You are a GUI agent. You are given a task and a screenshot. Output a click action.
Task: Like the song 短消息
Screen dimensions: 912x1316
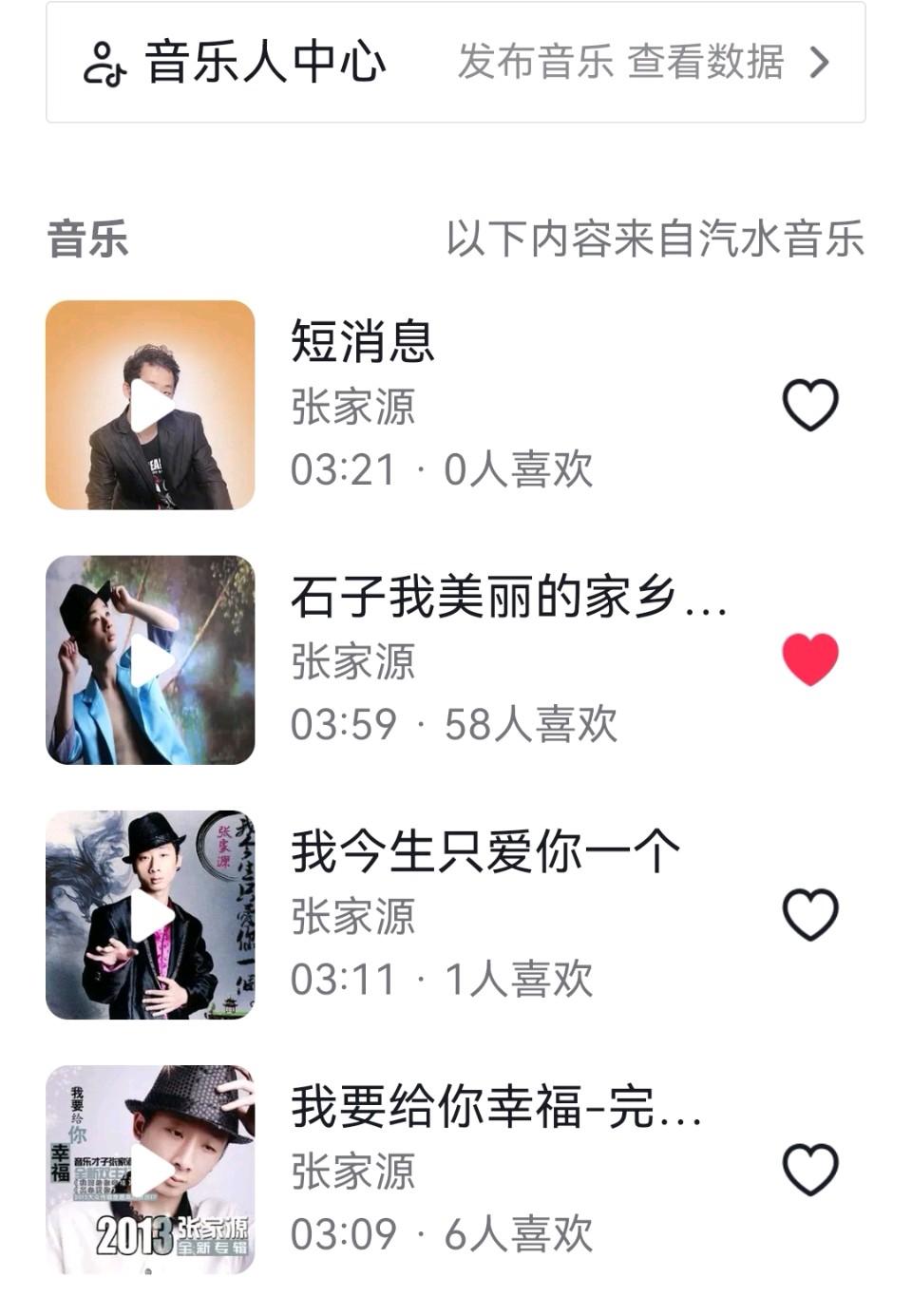point(809,405)
